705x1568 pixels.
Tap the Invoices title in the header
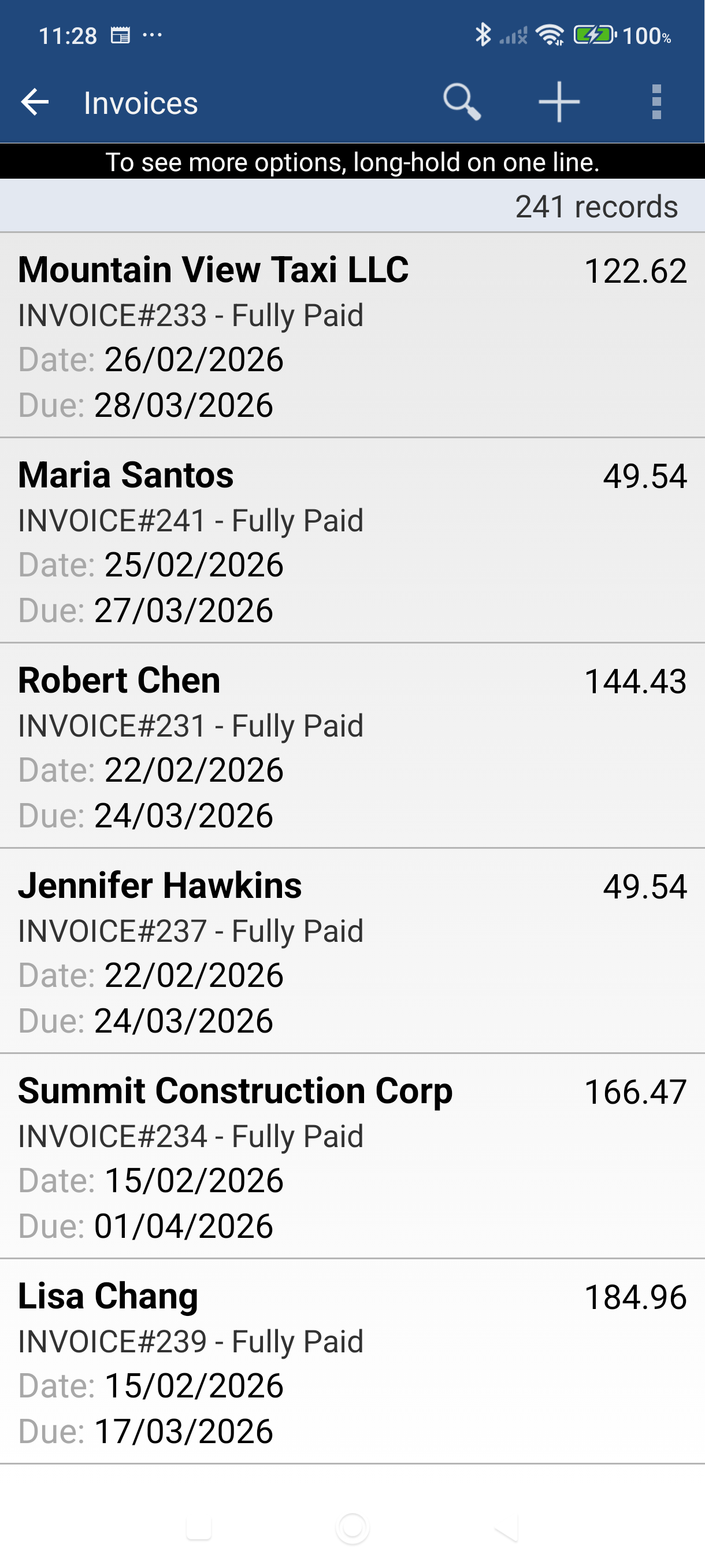(x=140, y=103)
